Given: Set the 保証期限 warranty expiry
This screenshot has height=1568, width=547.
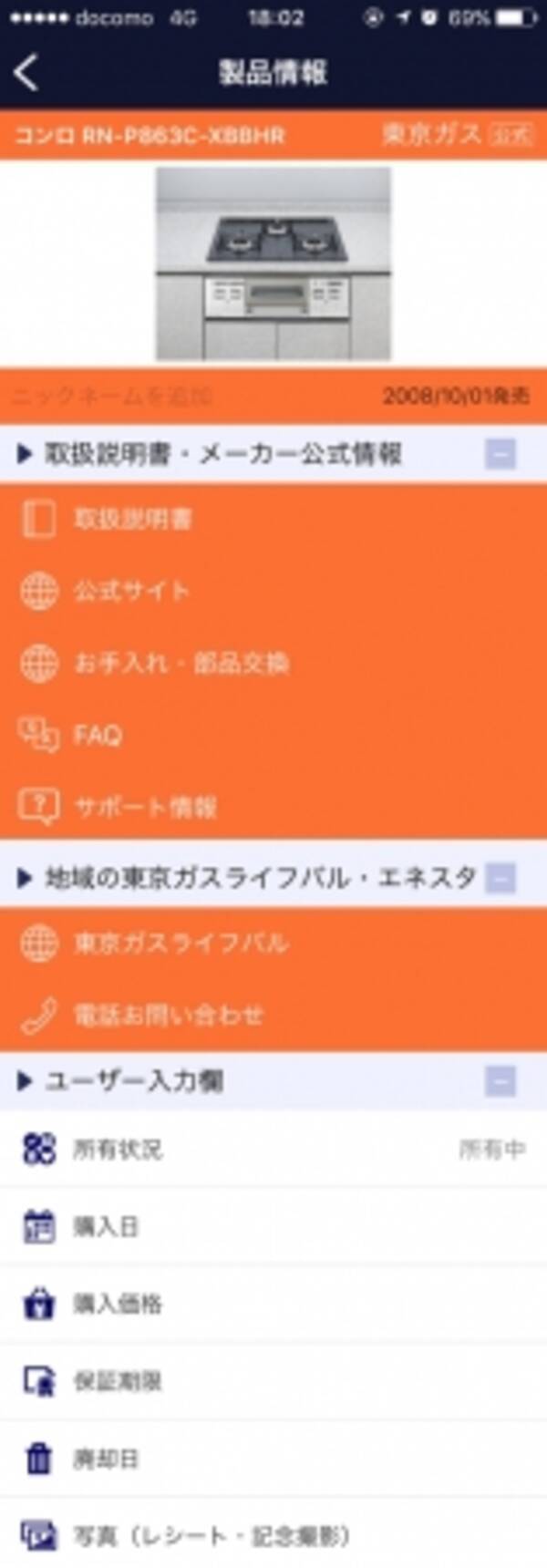Looking at the screenshot, I should [x=273, y=1382].
